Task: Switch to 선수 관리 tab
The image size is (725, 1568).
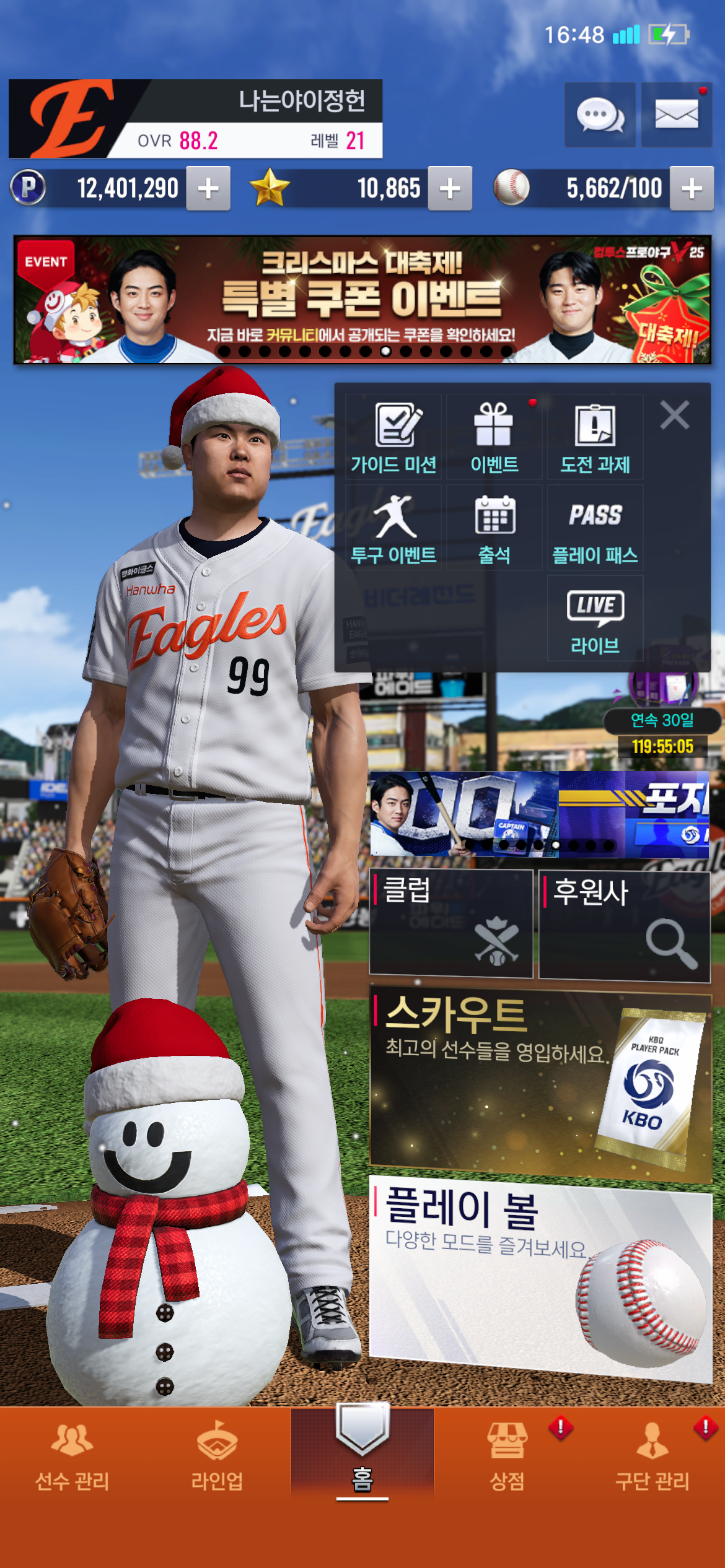Action: 72,1455
